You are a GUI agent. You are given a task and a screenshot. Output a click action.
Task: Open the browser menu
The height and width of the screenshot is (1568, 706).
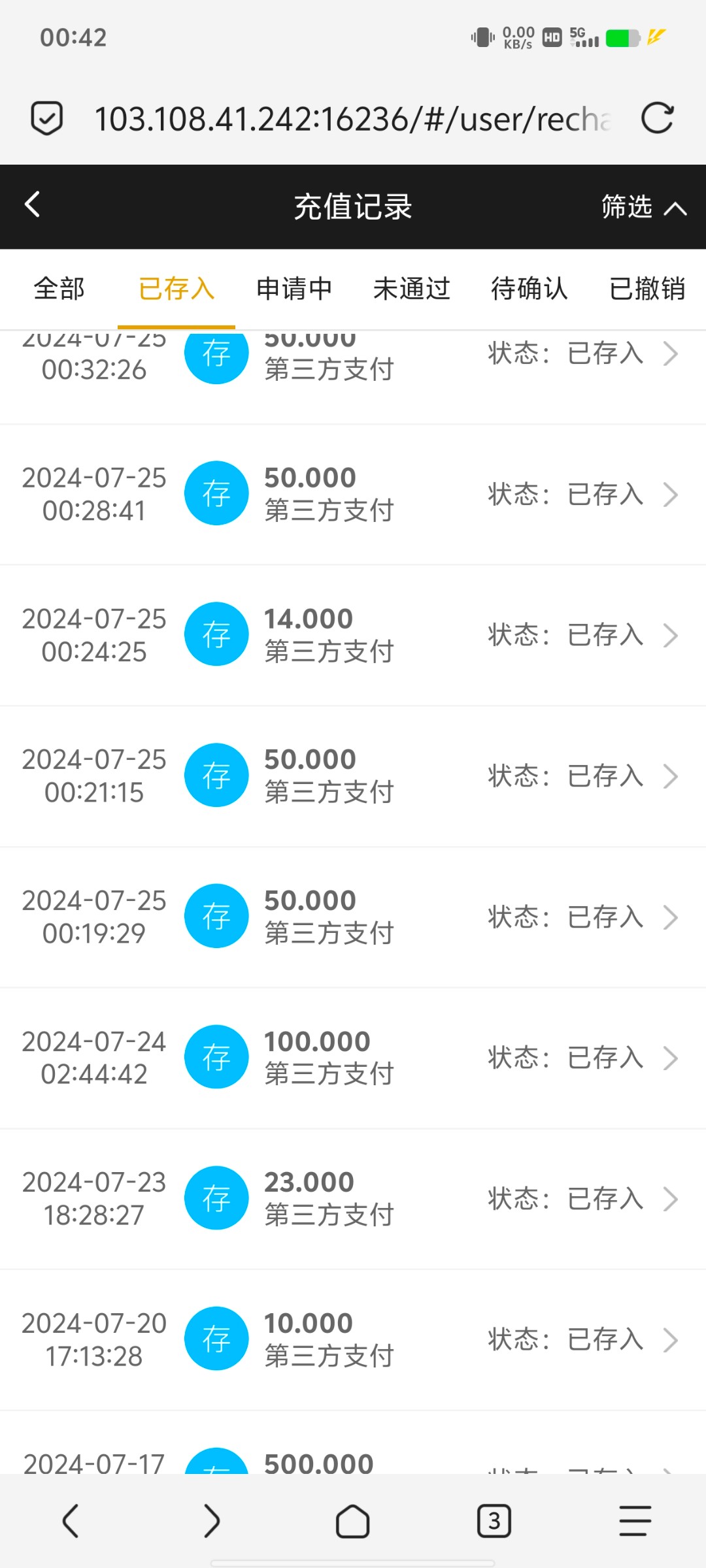coord(635,1521)
